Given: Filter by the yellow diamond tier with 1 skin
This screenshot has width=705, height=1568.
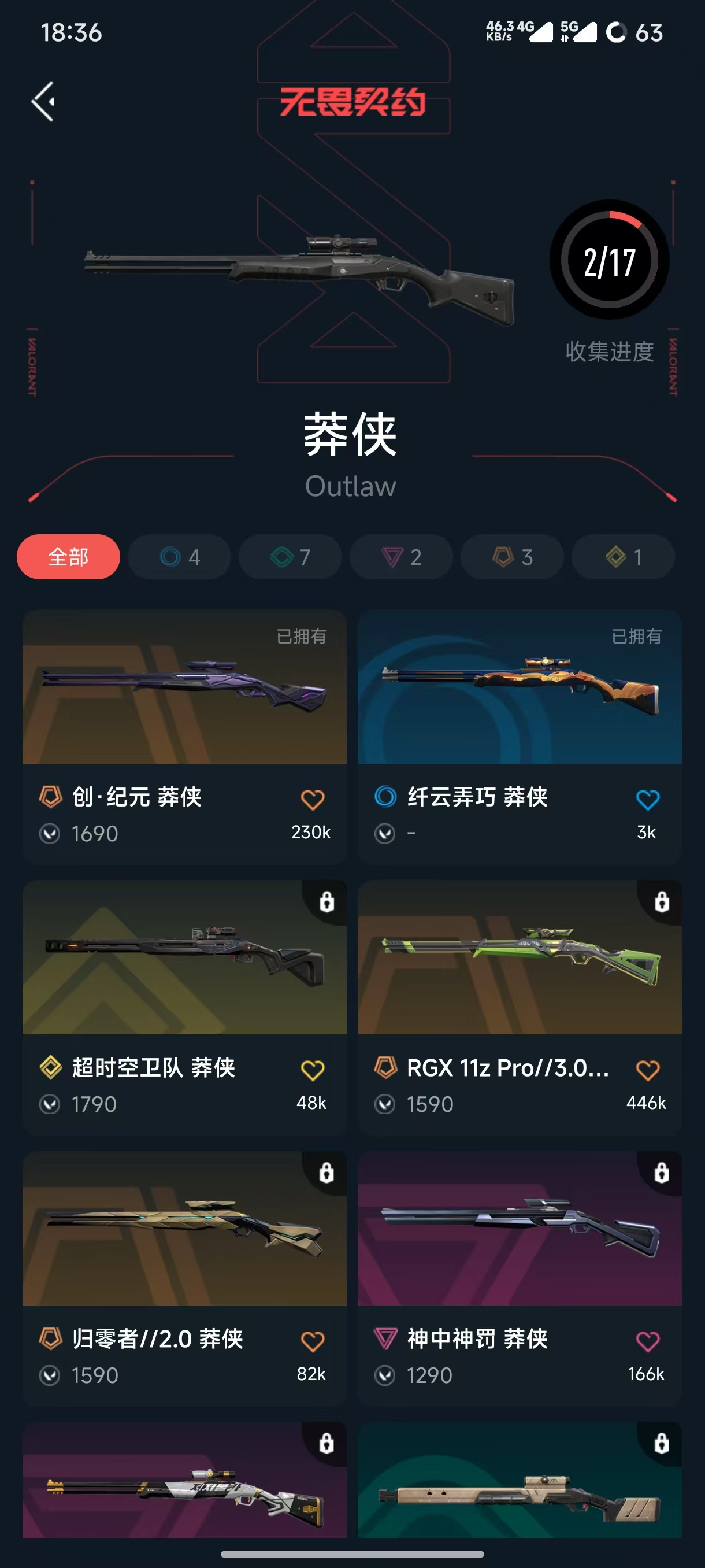Looking at the screenshot, I should pyautogui.click(x=623, y=556).
